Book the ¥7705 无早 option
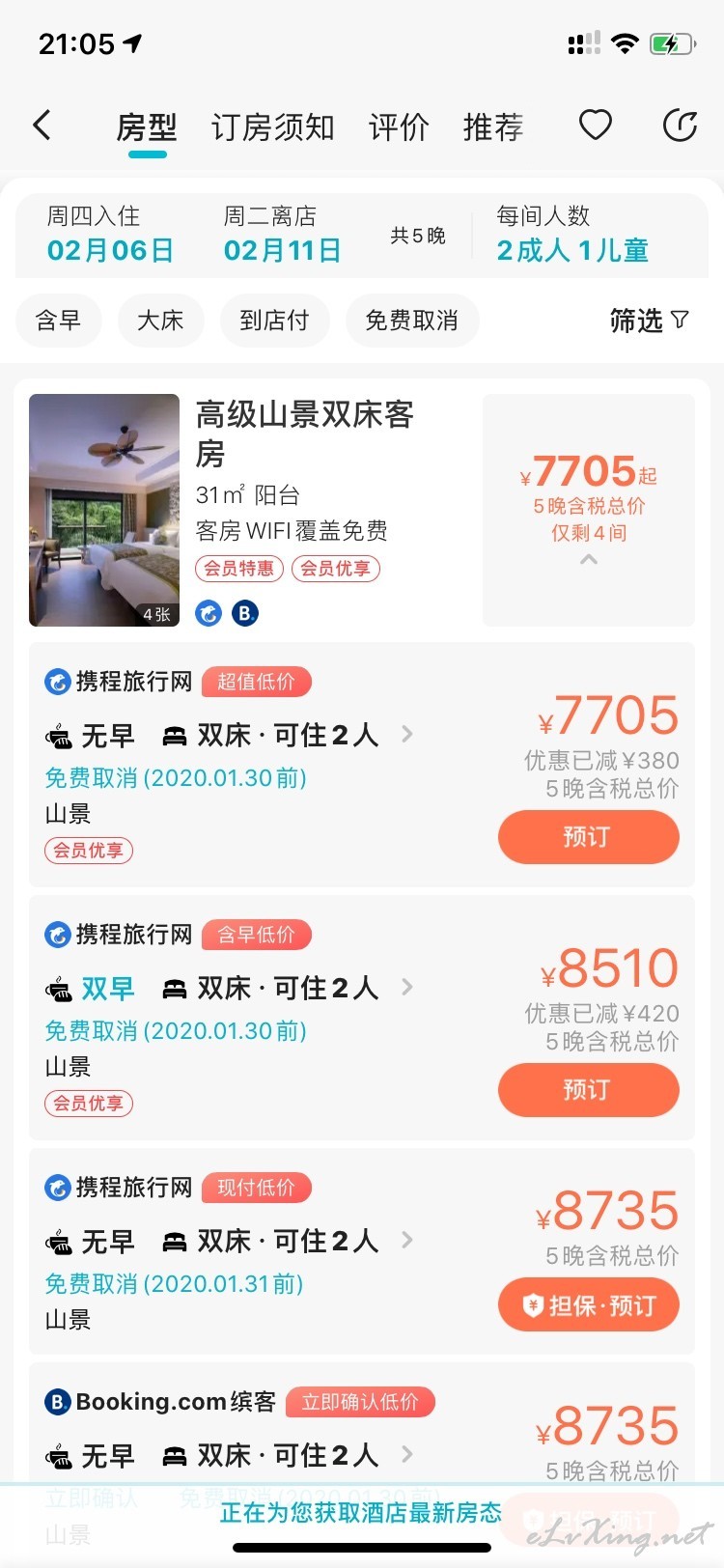This screenshot has height=1568, width=724. 588,836
